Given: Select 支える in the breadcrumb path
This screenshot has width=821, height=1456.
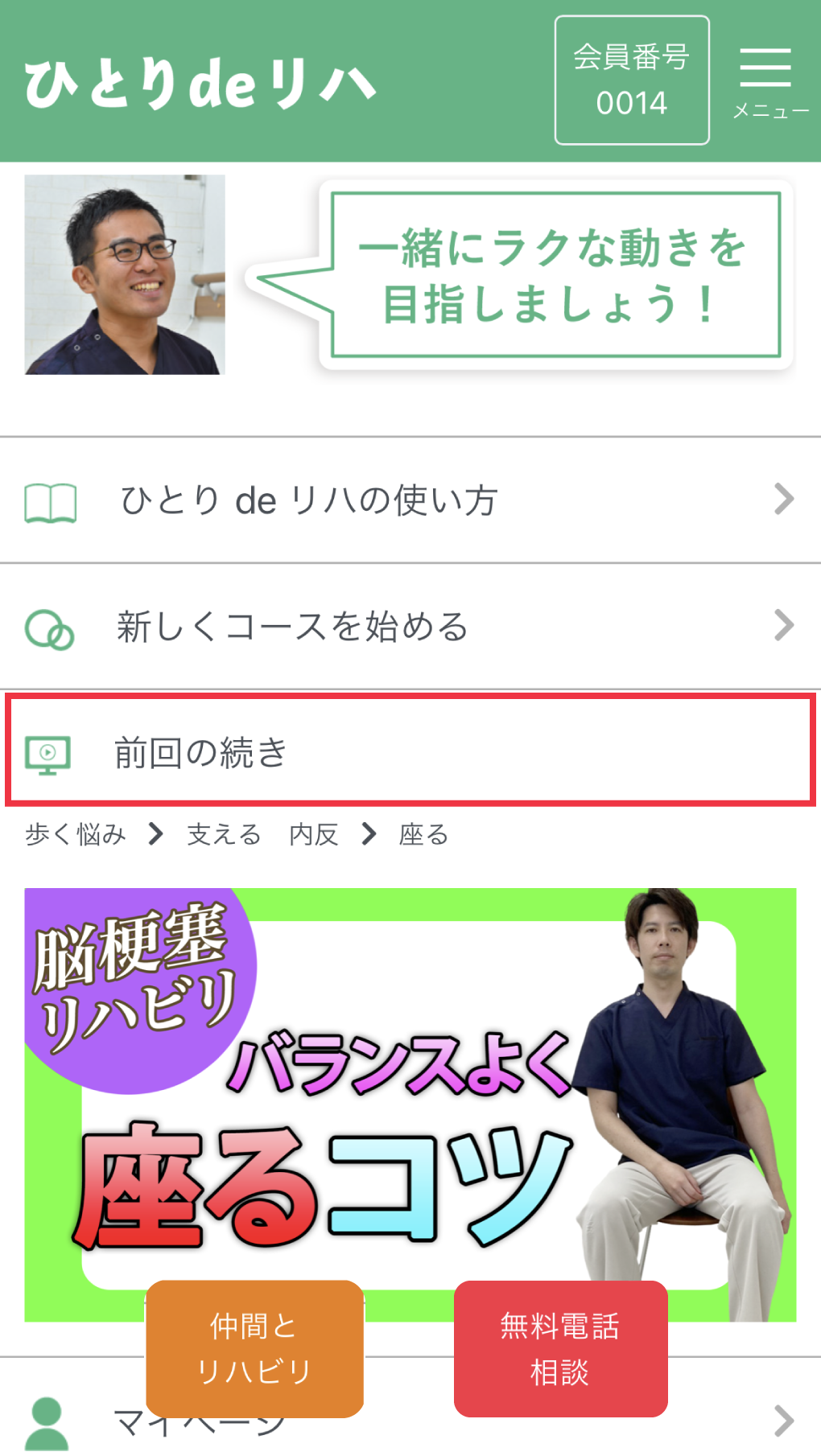Looking at the screenshot, I should pyautogui.click(x=223, y=834).
